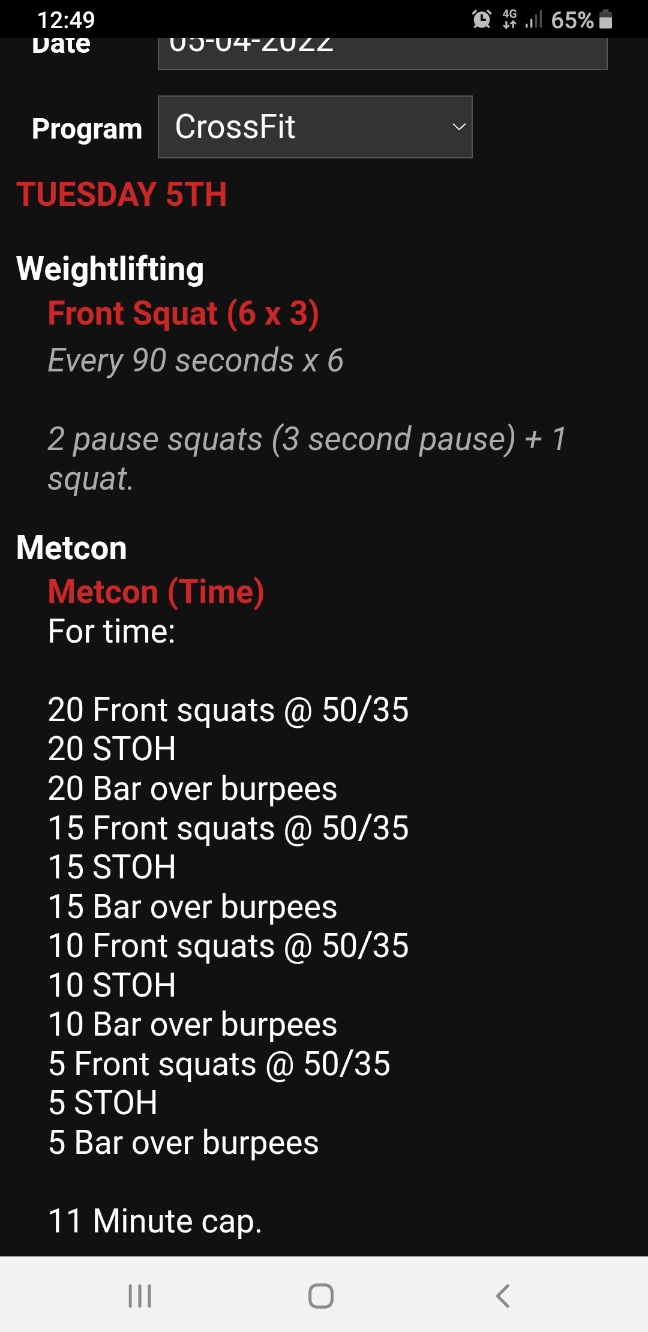Open the recent apps overview
Viewport: 648px width, 1332px height.
pyautogui.click(x=140, y=1296)
